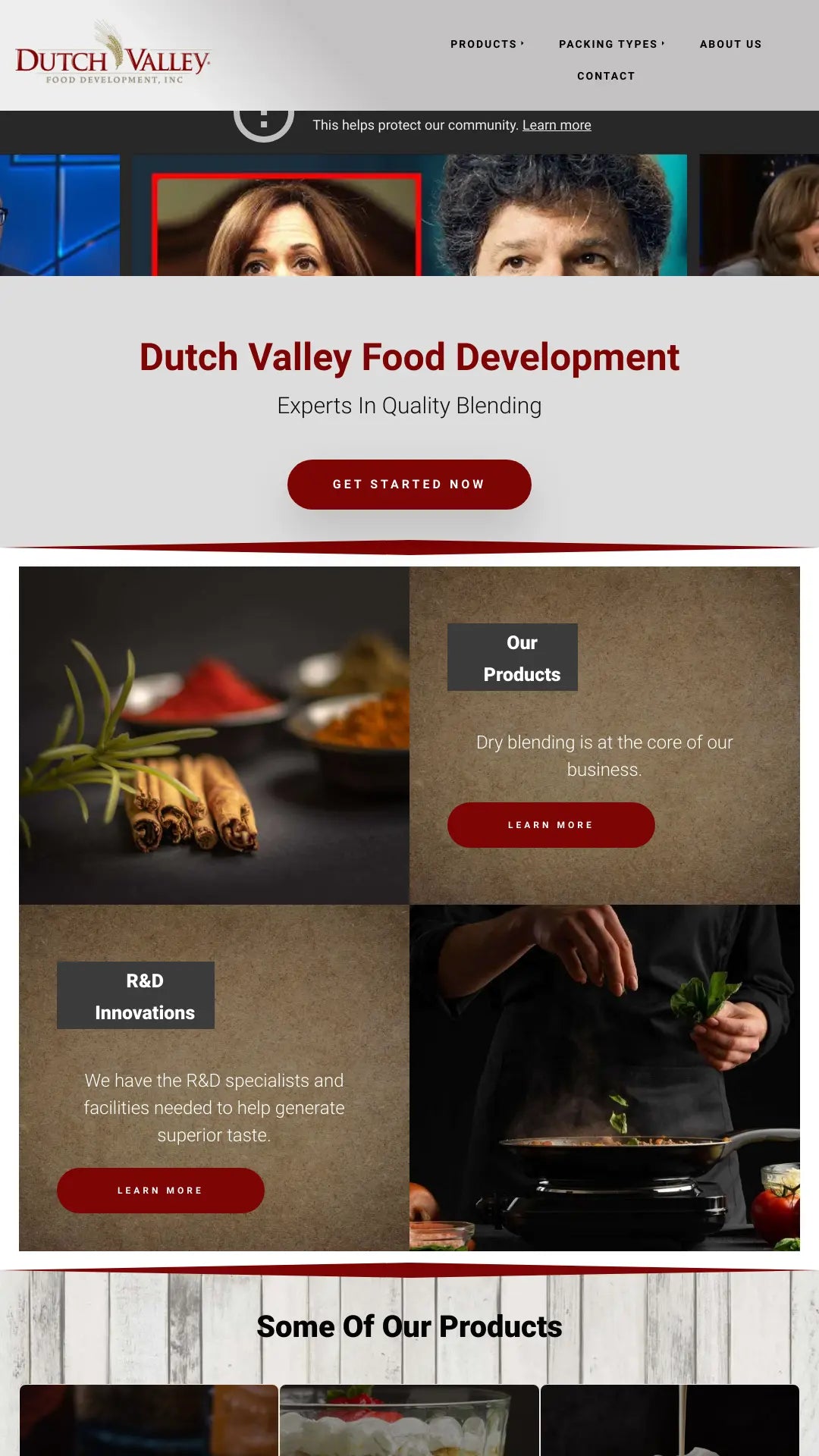
Task: Click the Some Of Our Products heading
Action: (409, 1326)
